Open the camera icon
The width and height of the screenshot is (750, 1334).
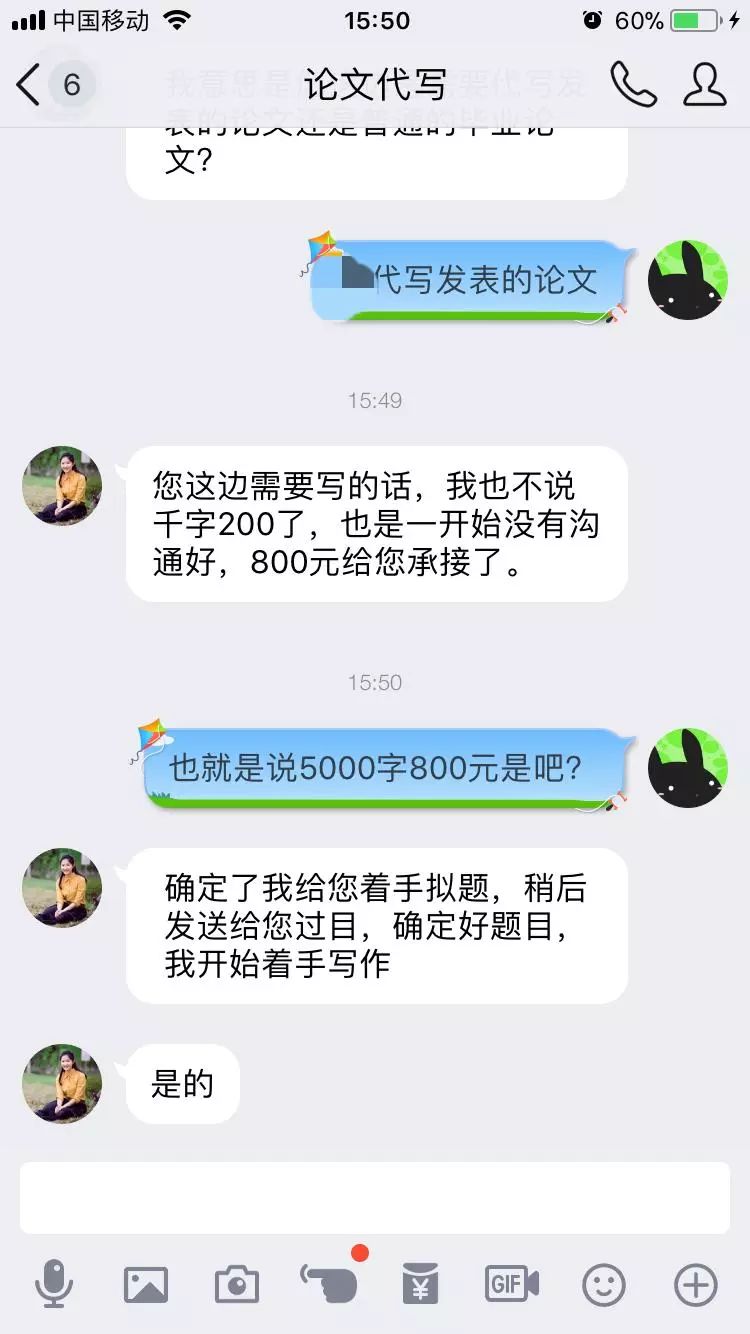237,1286
